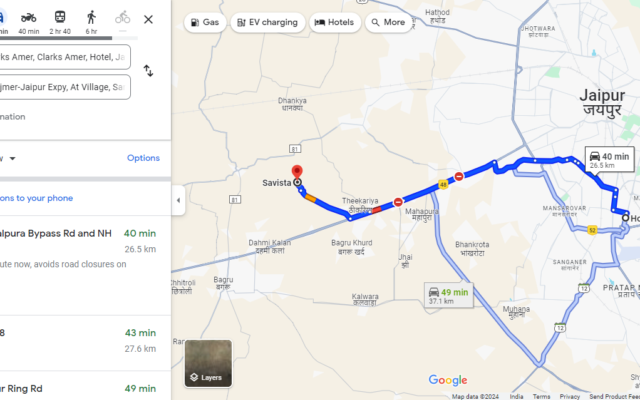Show Gas stations on the map
640x400 pixels.
coord(204,22)
